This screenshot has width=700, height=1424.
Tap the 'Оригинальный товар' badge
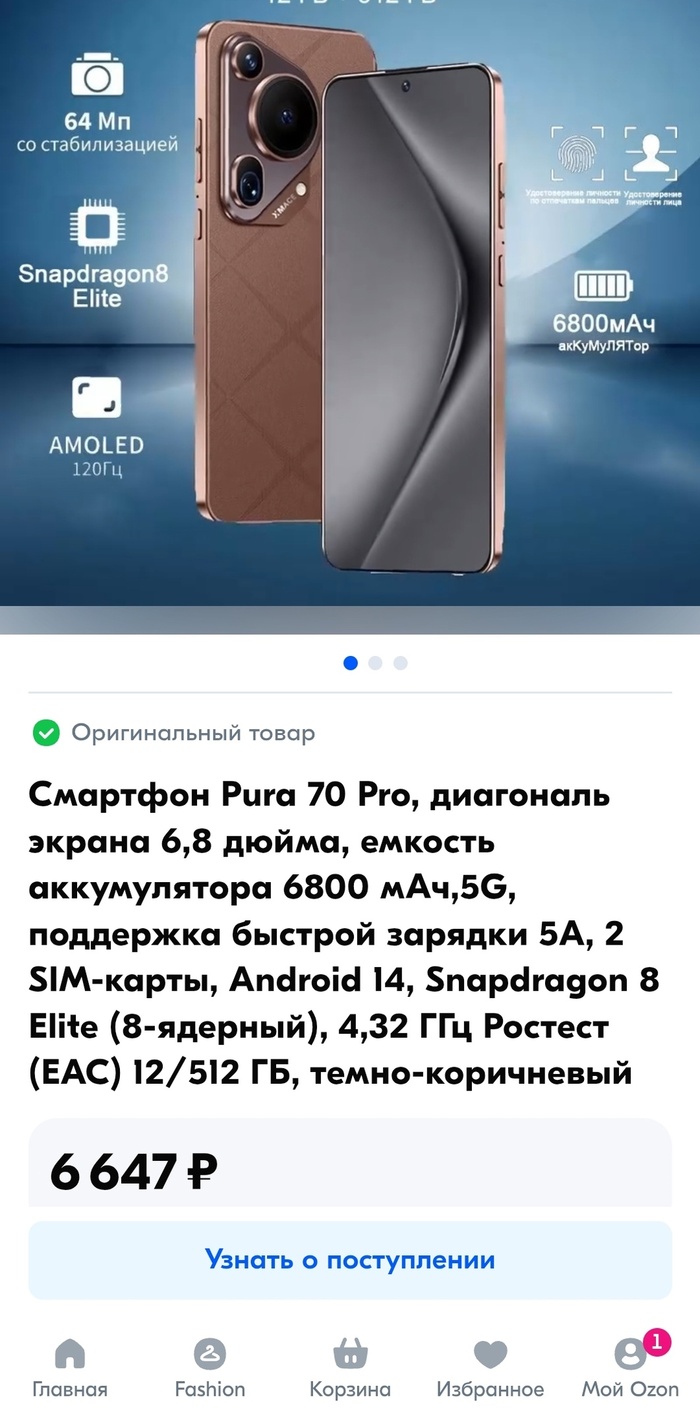click(175, 733)
